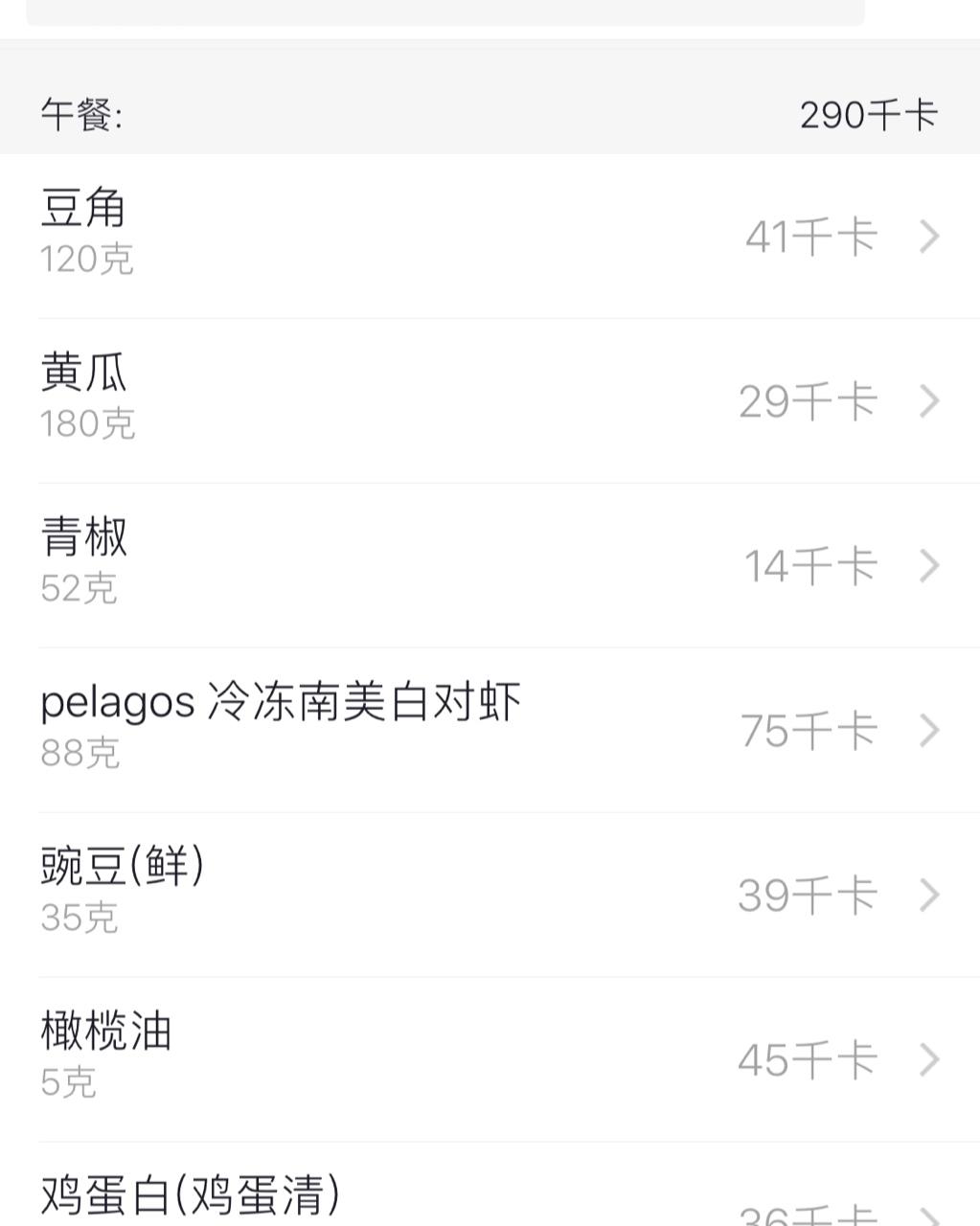
Task: Edit the 橄榄油 5克 record
Action: click(489, 1059)
